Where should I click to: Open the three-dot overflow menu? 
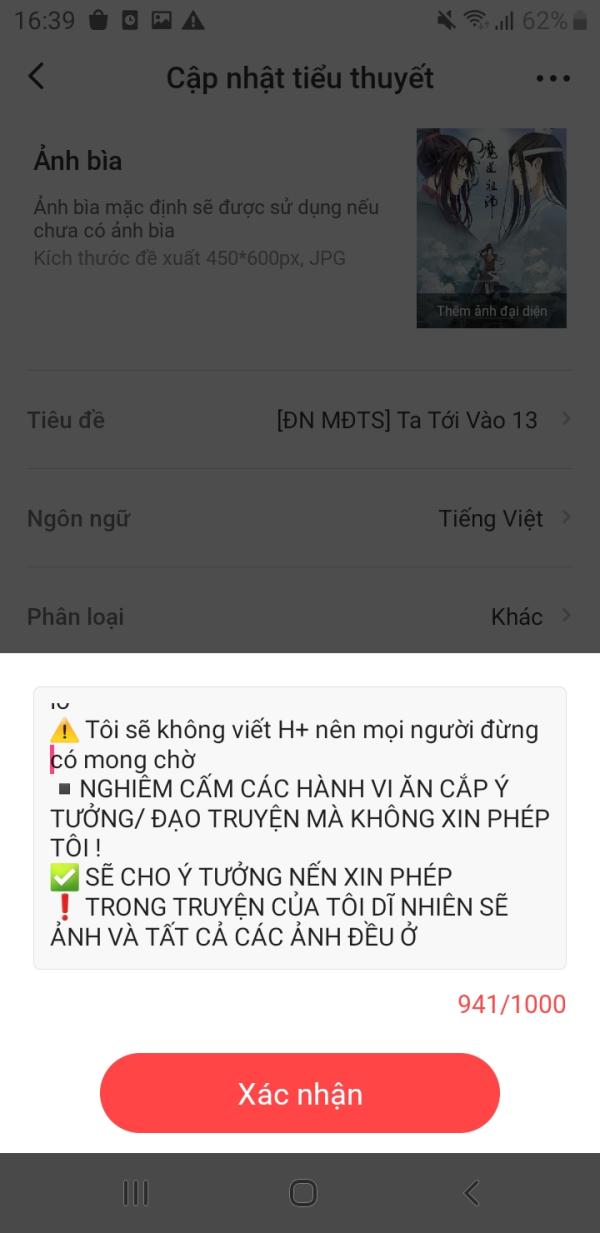[x=552, y=78]
